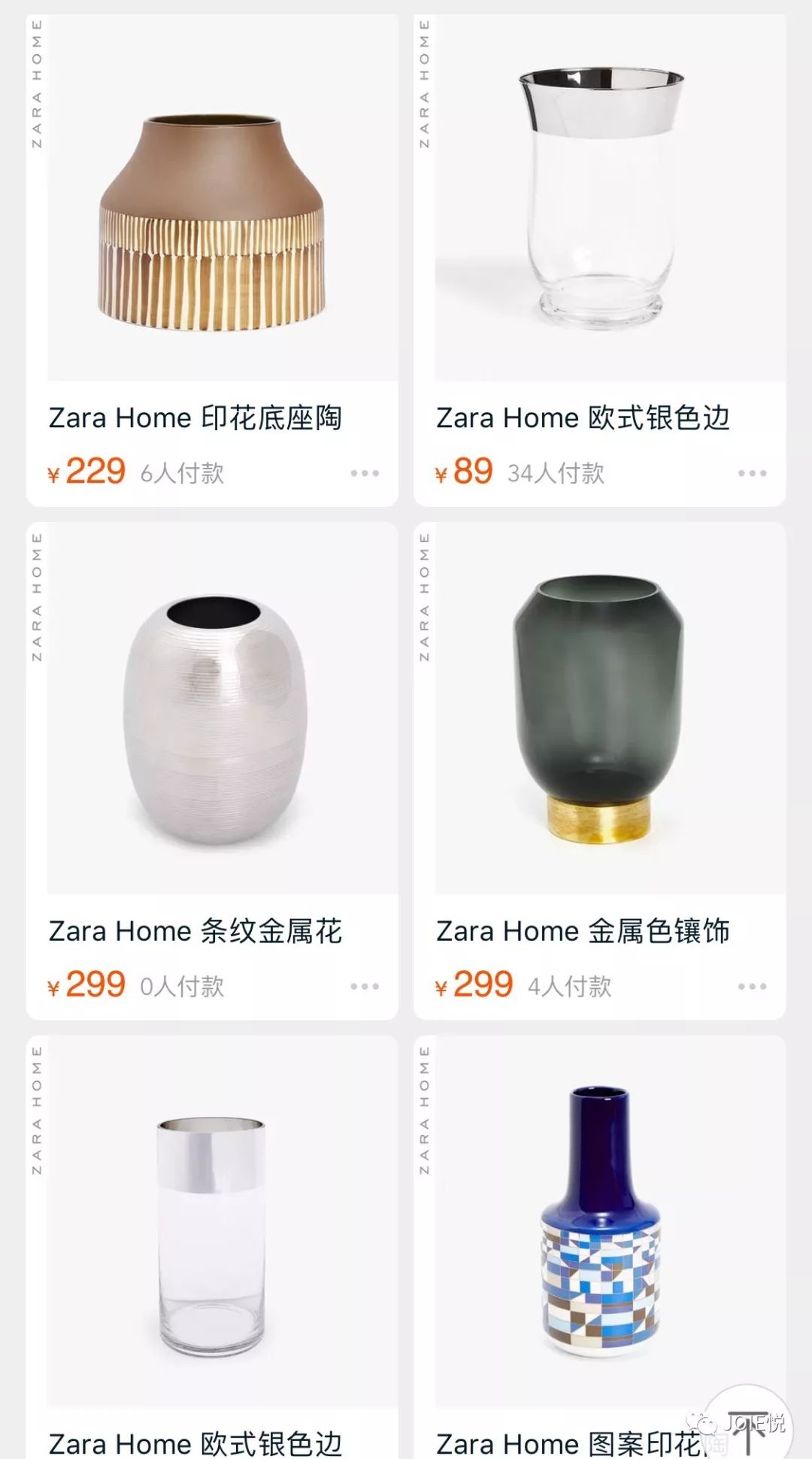Click the ¥89 price label
Image resolution: width=812 pixels, height=1459 pixels.
463,472
